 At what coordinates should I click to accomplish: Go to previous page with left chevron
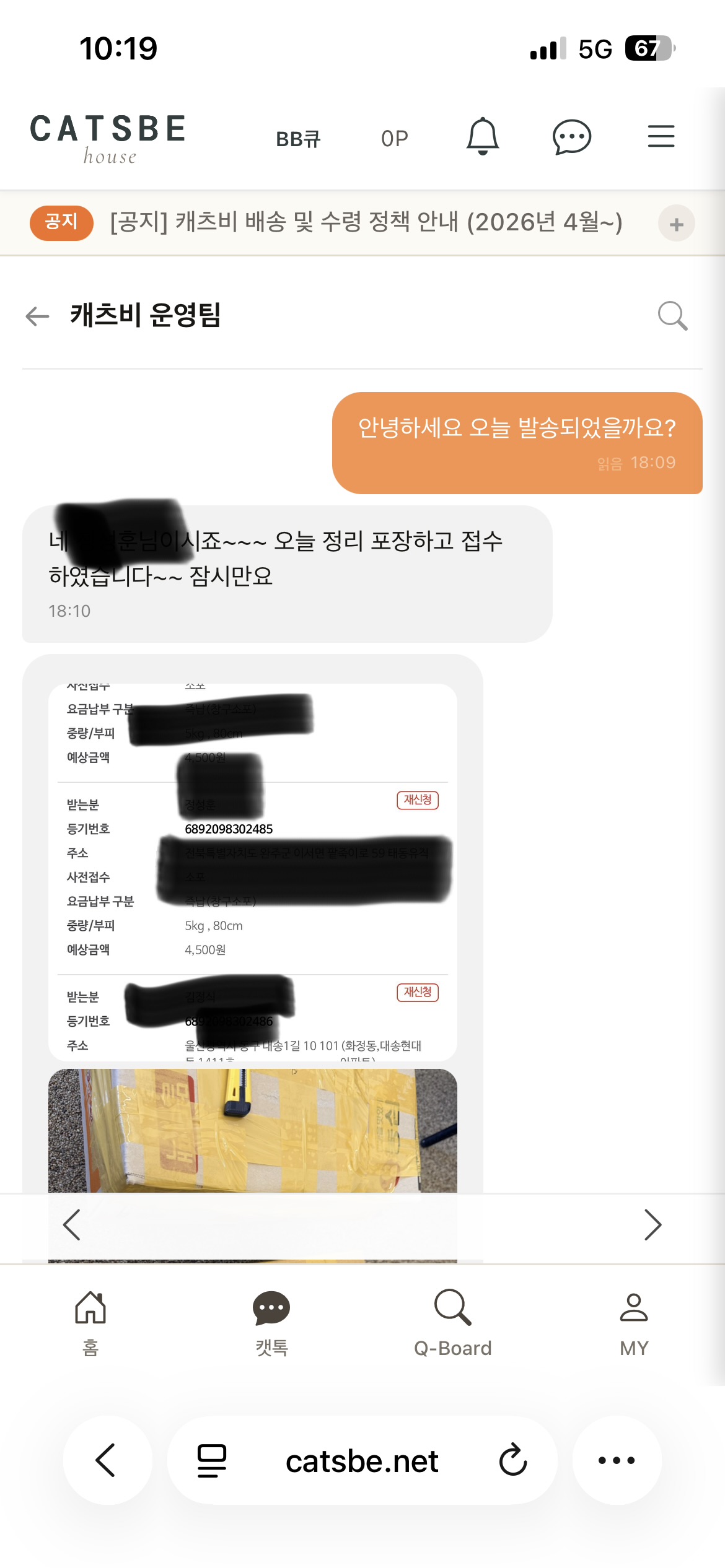pyautogui.click(x=72, y=1224)
